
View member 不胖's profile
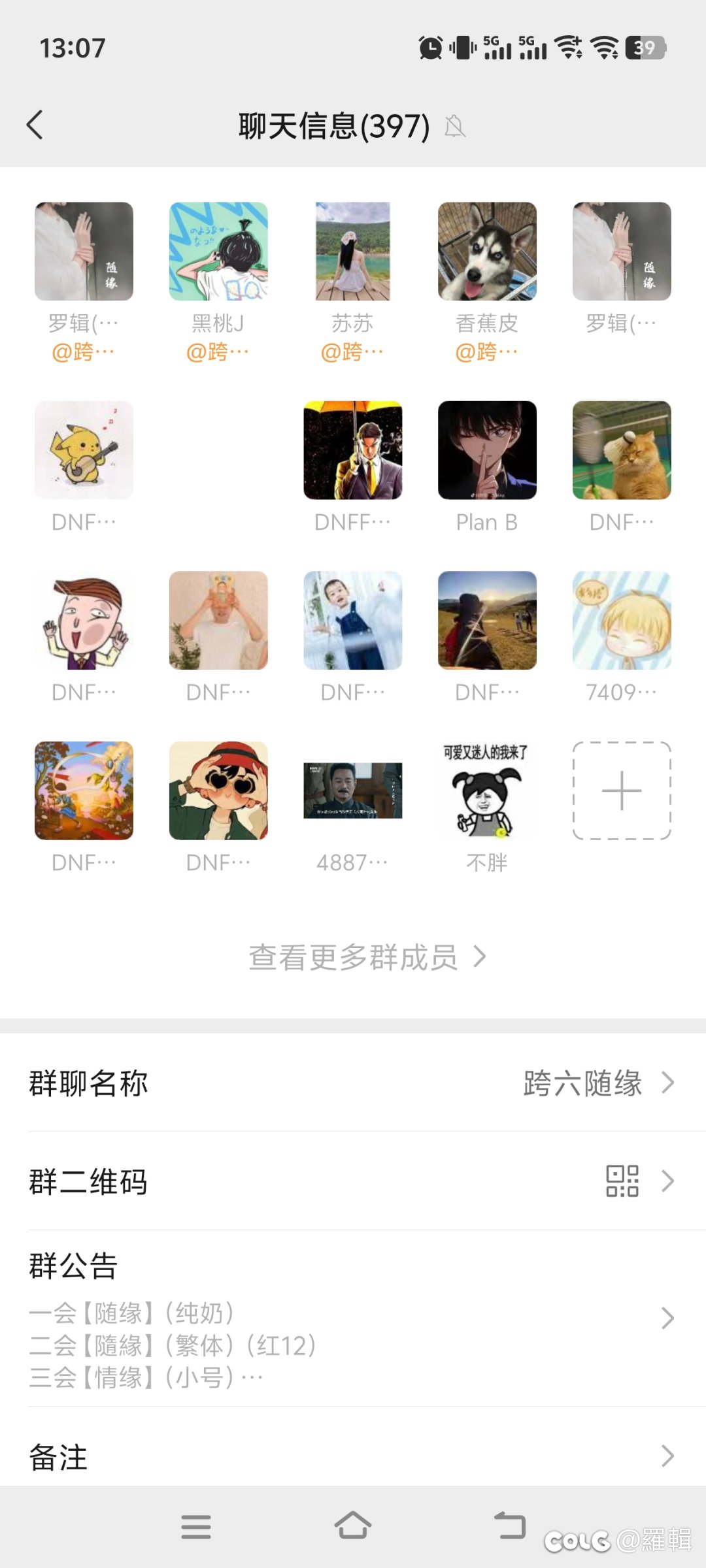pyautogui.click(x=487, y=791)
